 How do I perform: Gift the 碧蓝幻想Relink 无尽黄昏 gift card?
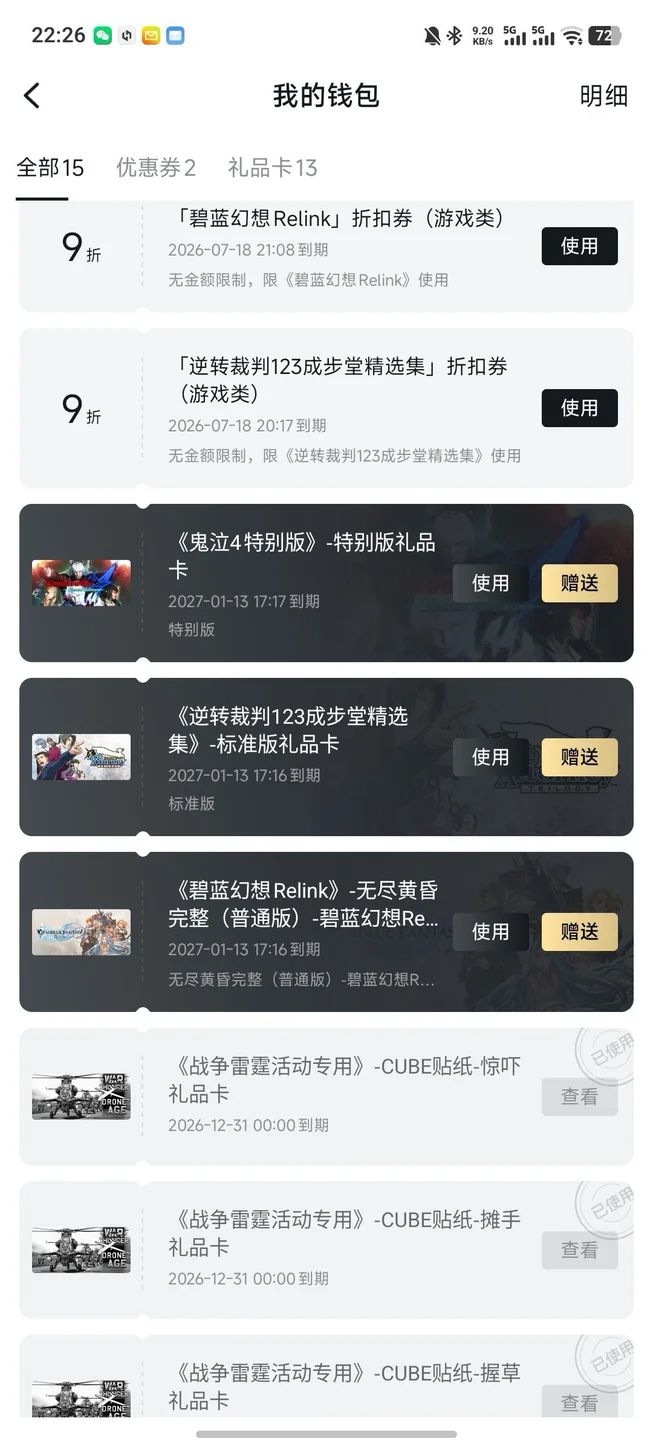pyautogui.click(x=580, y=931)
